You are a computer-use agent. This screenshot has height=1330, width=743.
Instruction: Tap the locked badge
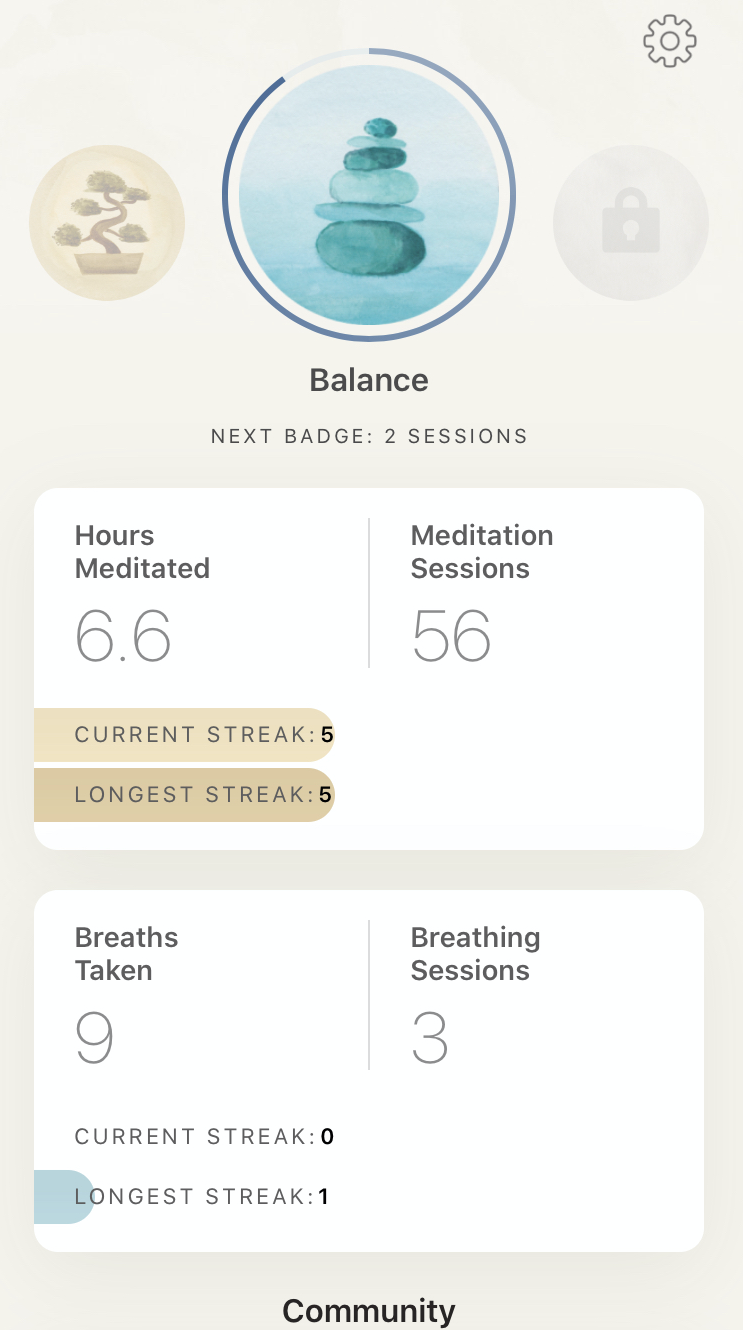coord(631,224)
